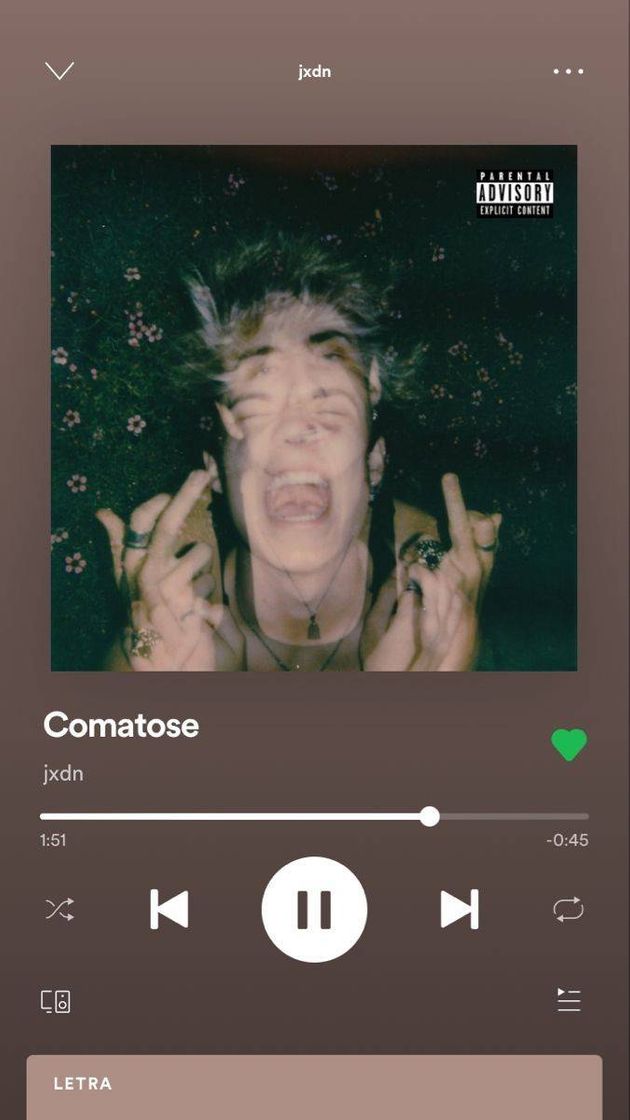The image size is (630, 1120).
Task: Toggle shuffle mode
Action: (60, 910)
